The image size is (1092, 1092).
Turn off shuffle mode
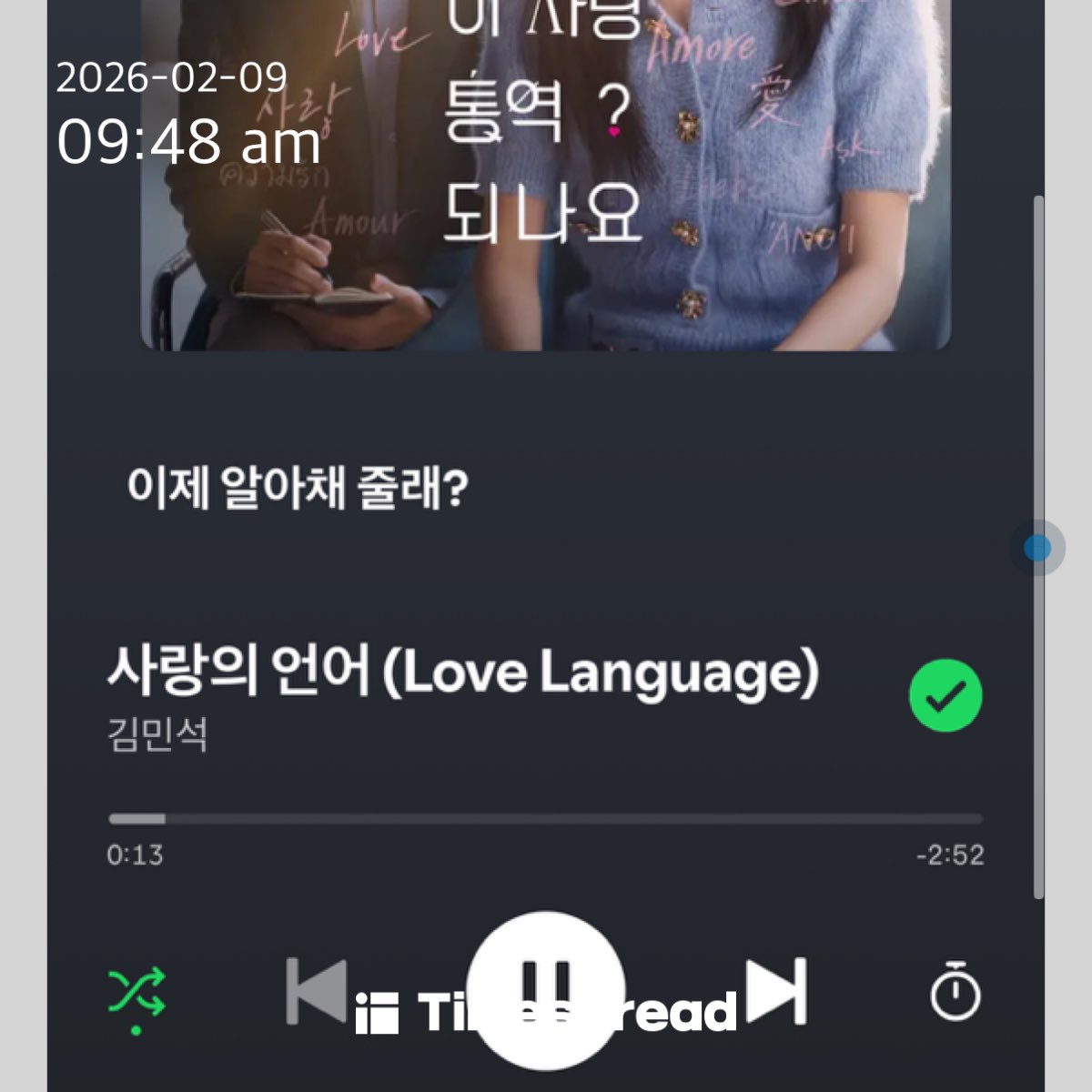click(136, 992)
